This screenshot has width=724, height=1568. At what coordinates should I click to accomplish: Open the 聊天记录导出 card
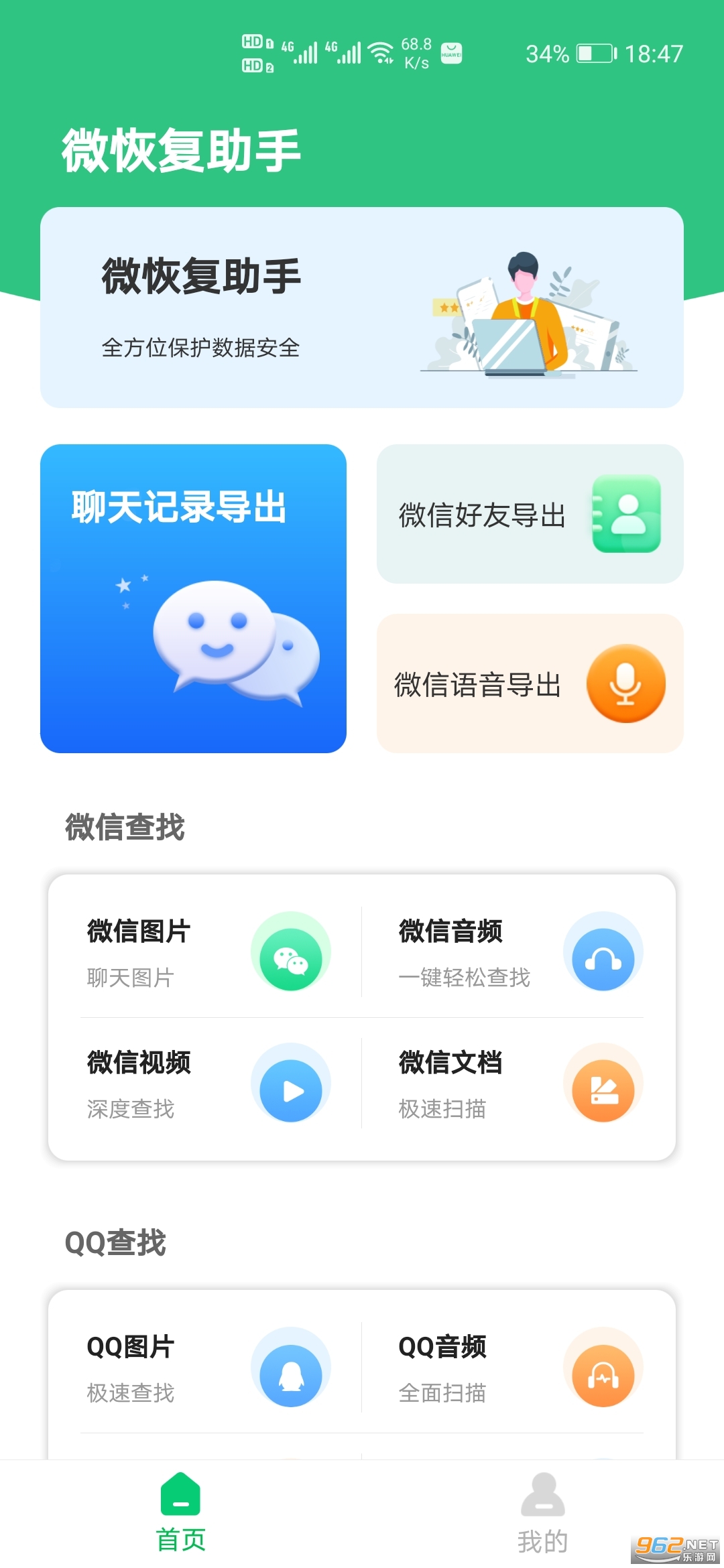pyautogui.click(x=193, y=598)
